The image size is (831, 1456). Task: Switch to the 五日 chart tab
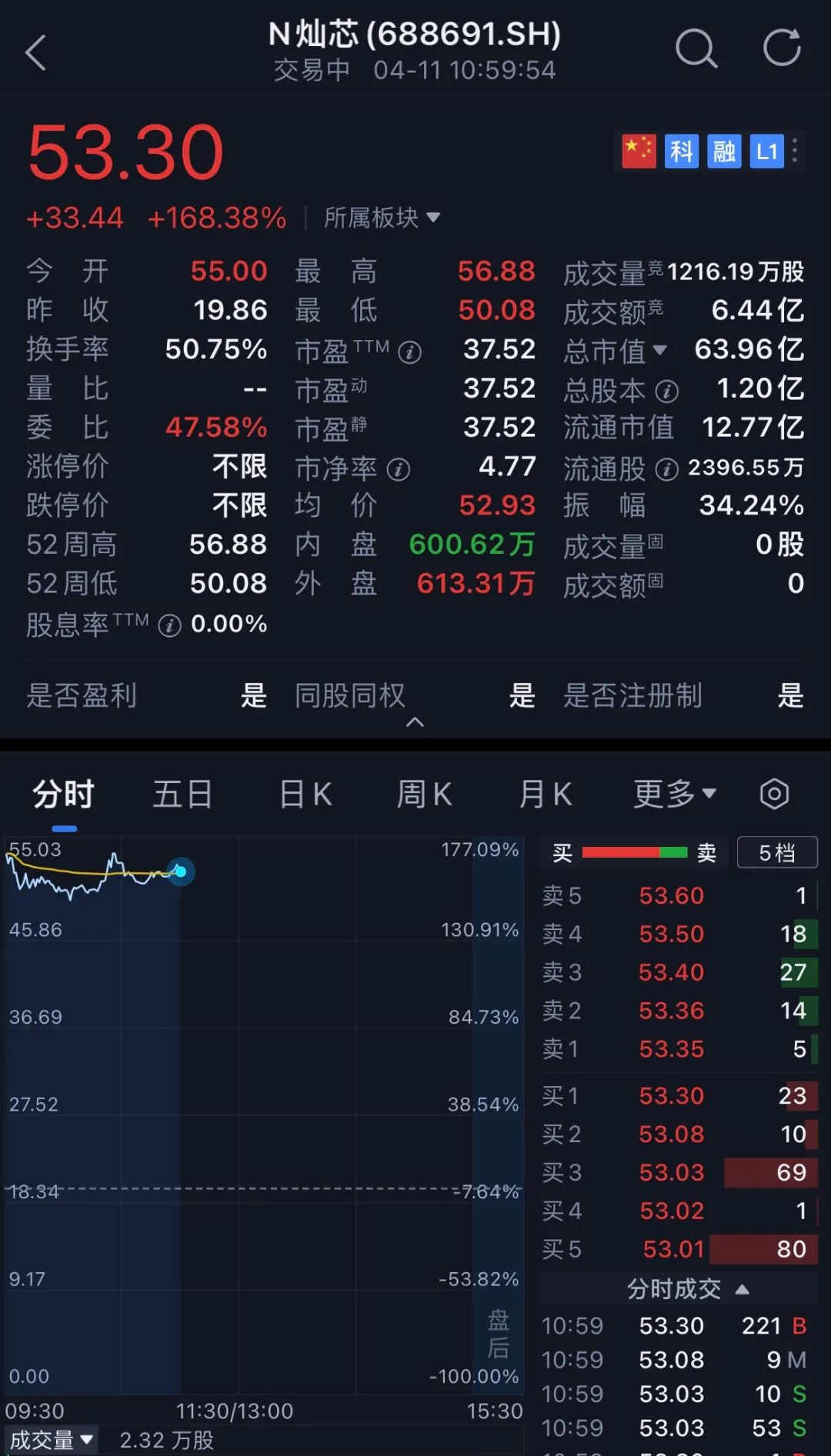(182, 794)
